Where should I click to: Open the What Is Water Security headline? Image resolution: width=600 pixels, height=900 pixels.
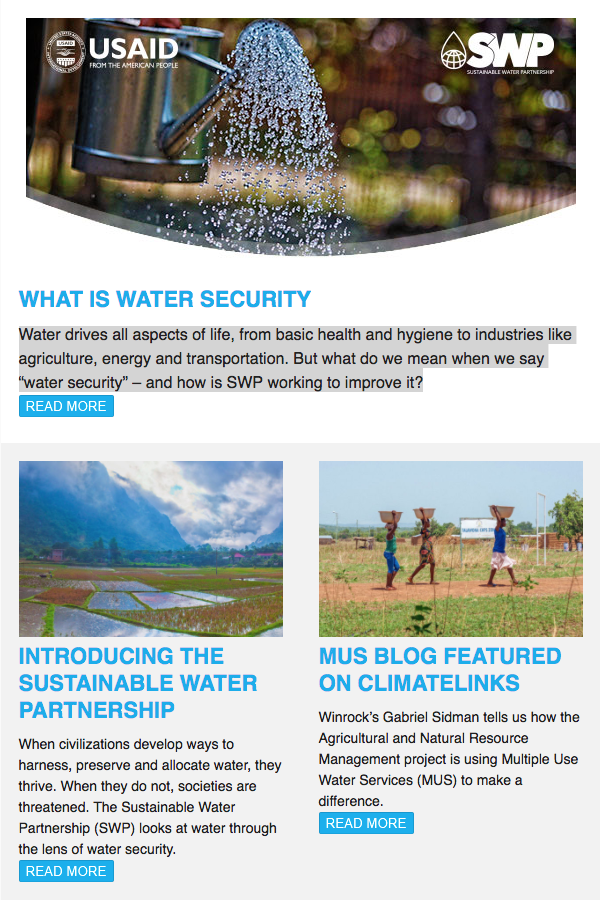165,299
